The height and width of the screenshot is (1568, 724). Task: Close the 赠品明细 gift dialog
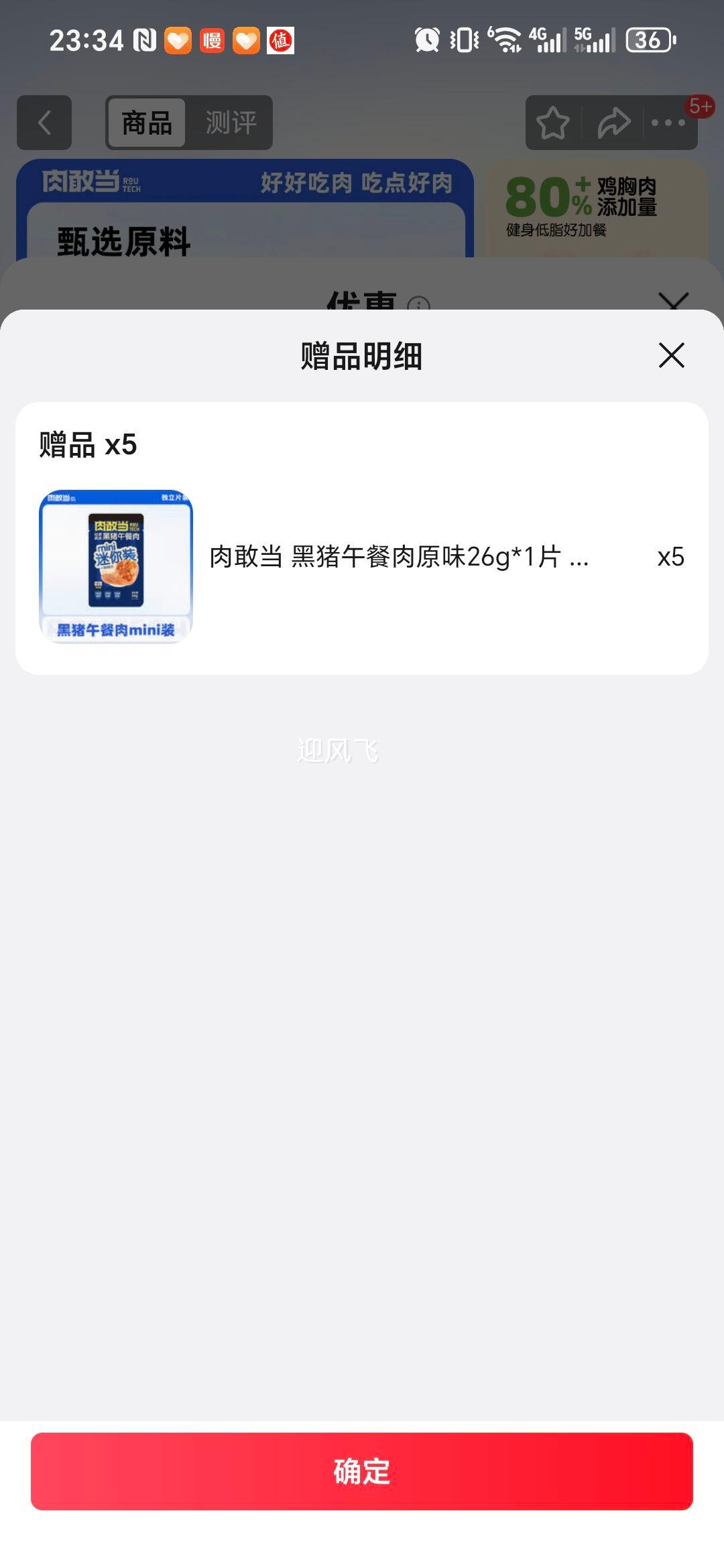672,356
